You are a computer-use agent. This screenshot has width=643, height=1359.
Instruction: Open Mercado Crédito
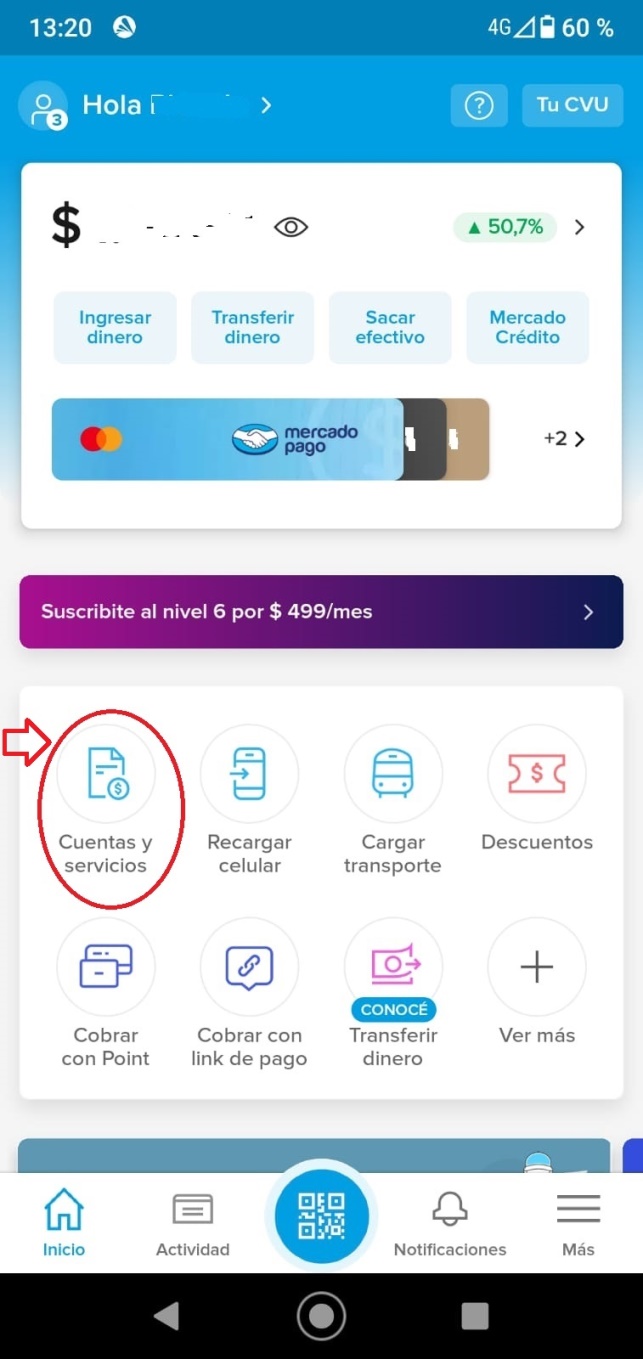(x=527, y=327)
